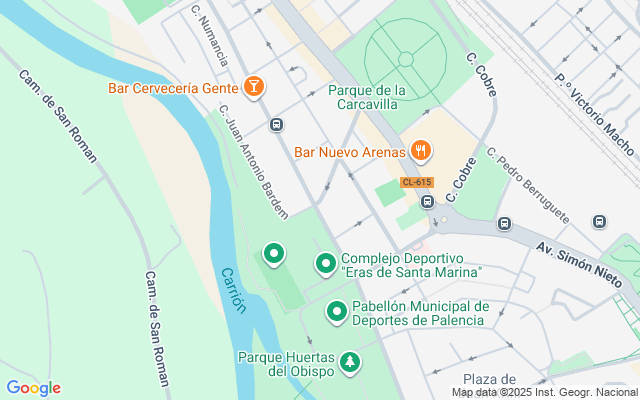640x400 pixels.
Task: Open the bus stop beneath the CL-615 badge
Action: [x=428, y=202]
